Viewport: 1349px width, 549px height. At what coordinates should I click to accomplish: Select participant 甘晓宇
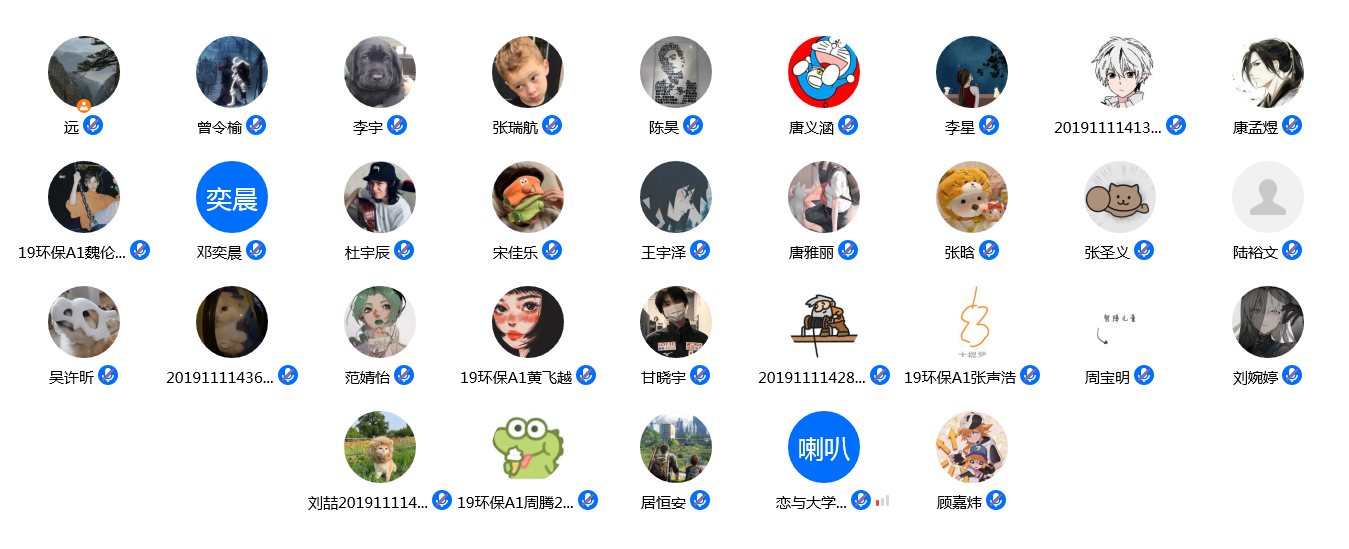coord(676,323)
